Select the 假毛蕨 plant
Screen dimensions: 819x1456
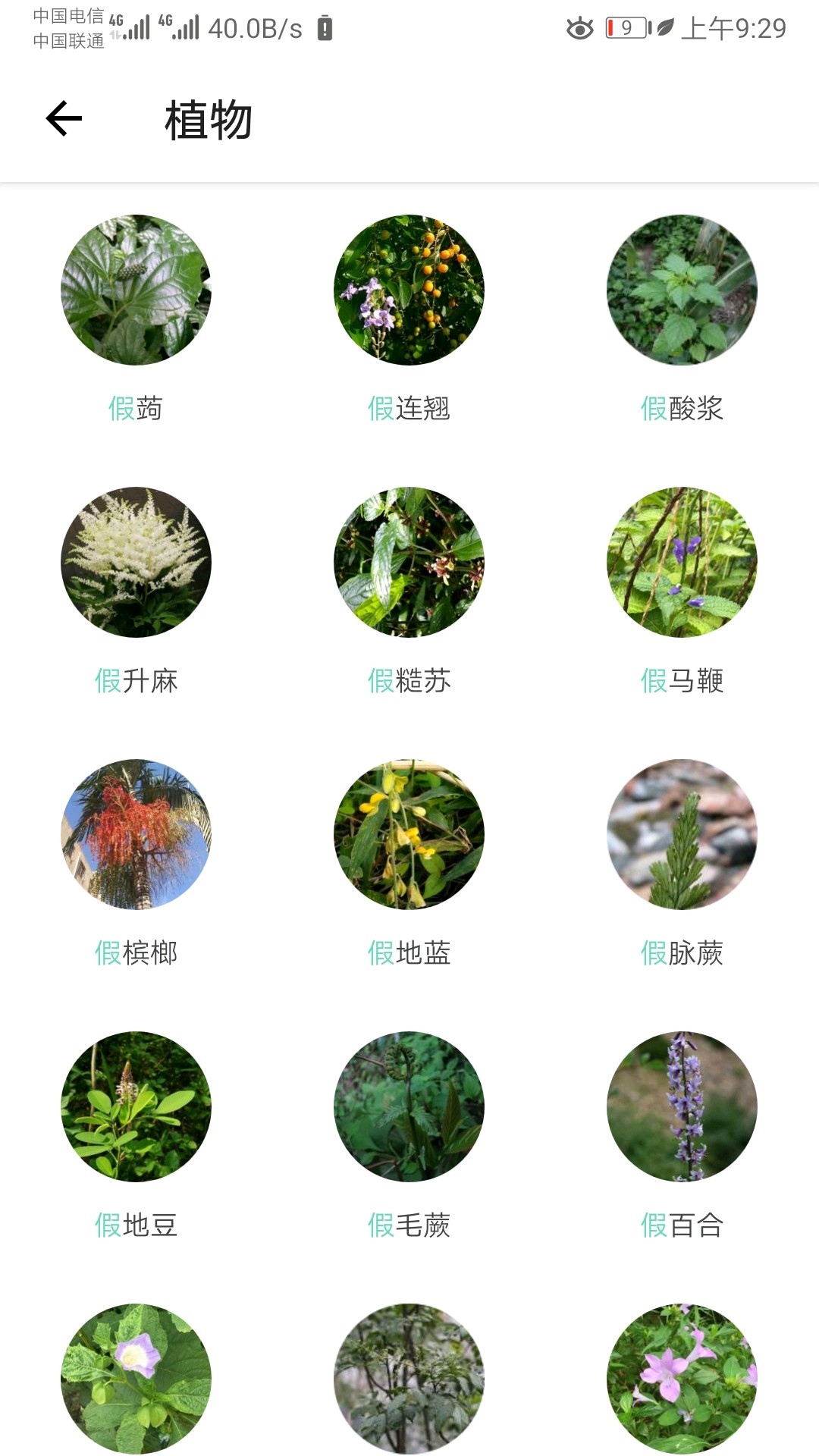(x=409, y=1107)
